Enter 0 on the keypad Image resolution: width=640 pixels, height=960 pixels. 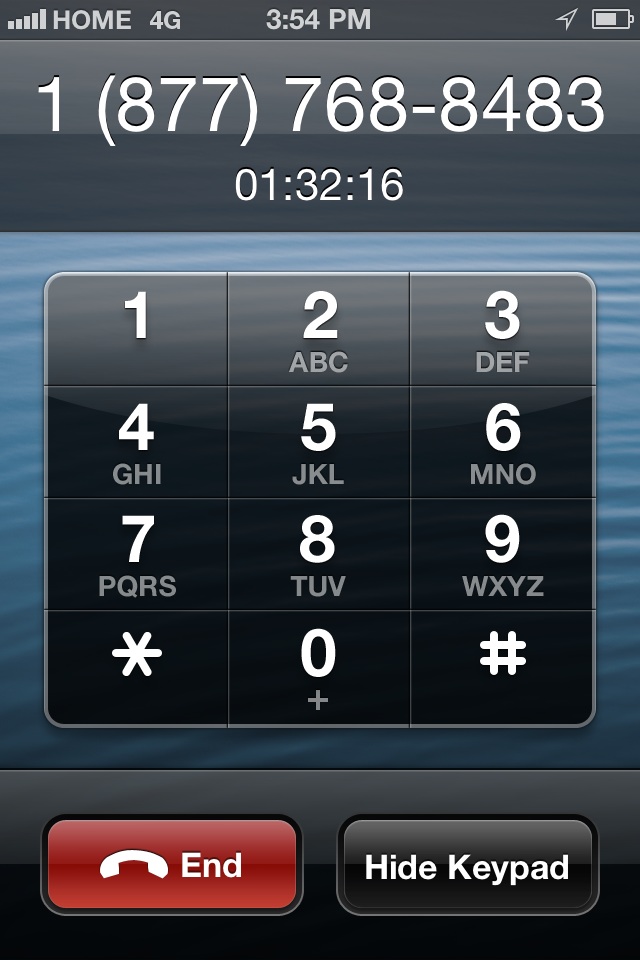click(x=319, y=667)
